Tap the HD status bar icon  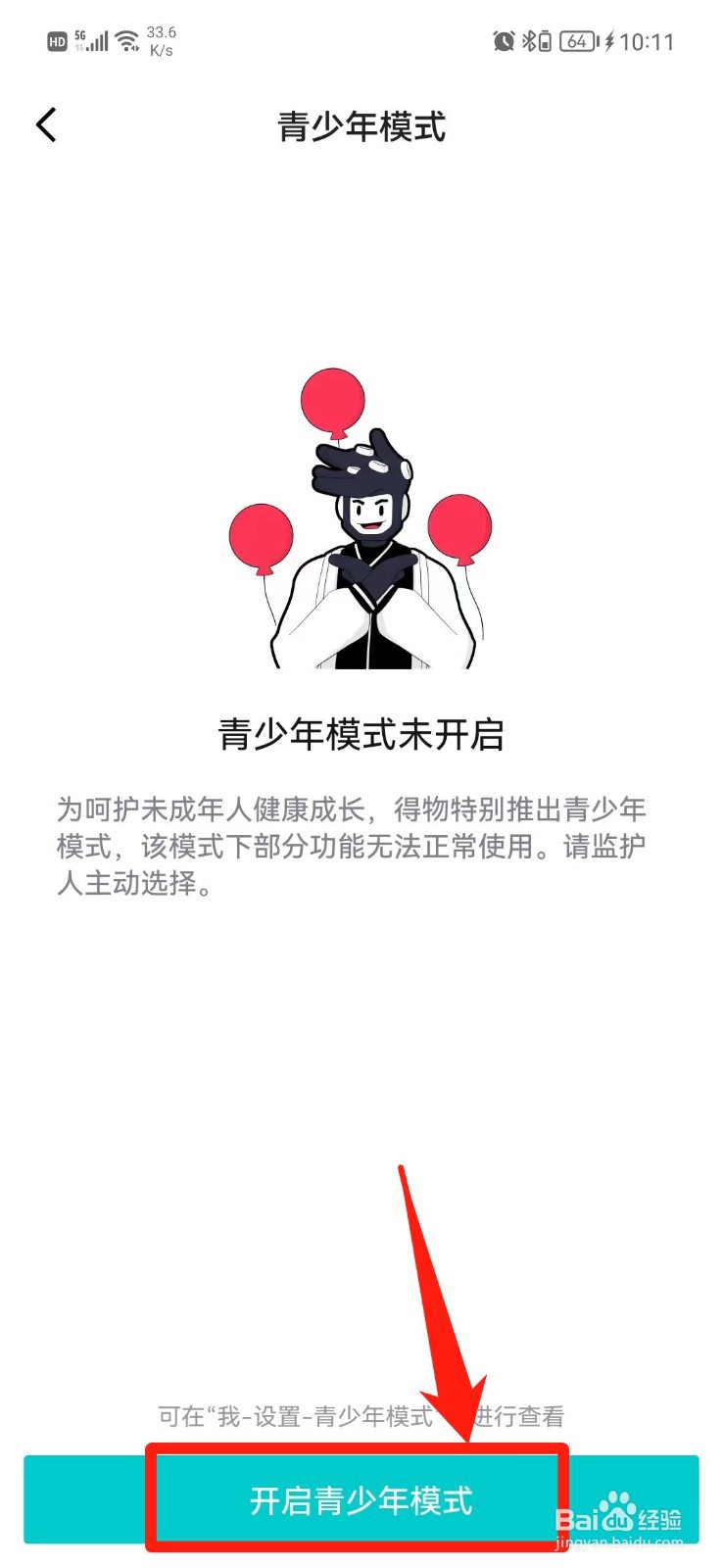[x=60, y=41]
